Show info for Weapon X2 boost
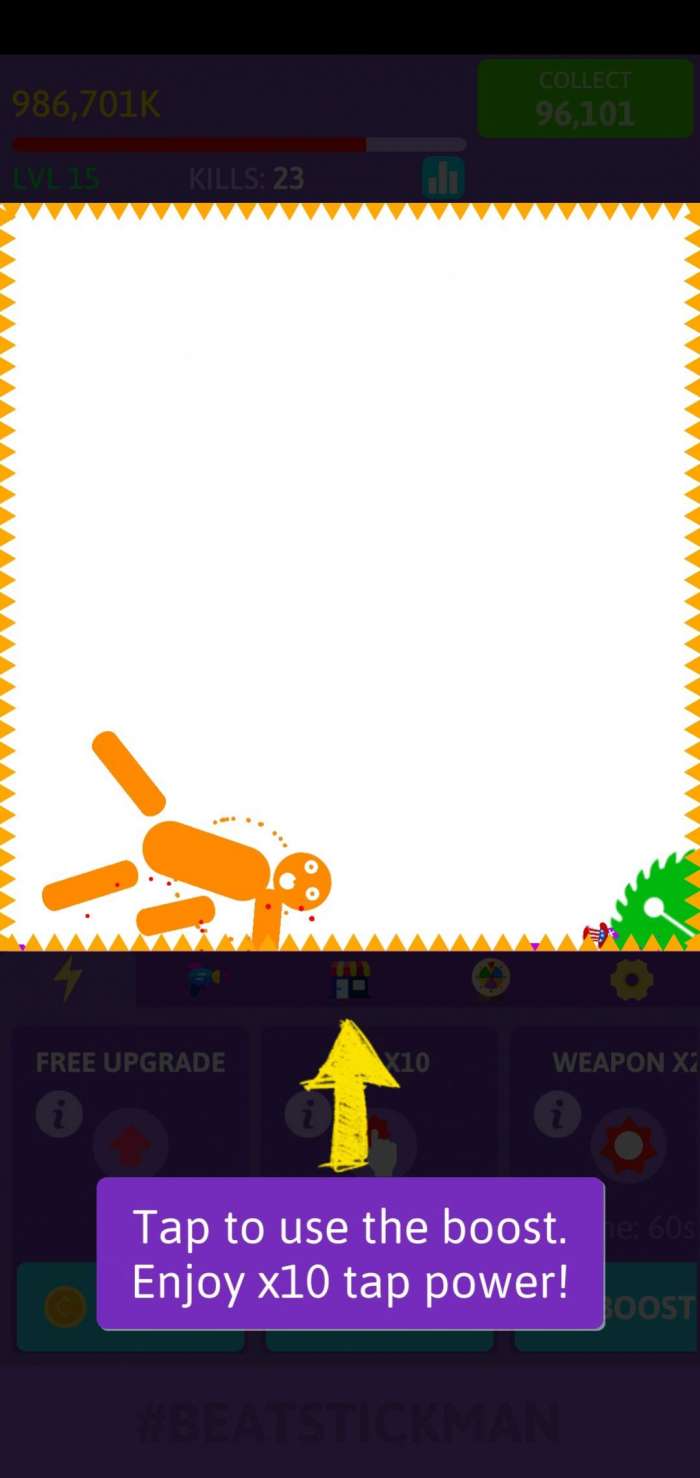The height and width of the screenshot is (1478, 700). pyautogui.click(x=557, y=1113)
